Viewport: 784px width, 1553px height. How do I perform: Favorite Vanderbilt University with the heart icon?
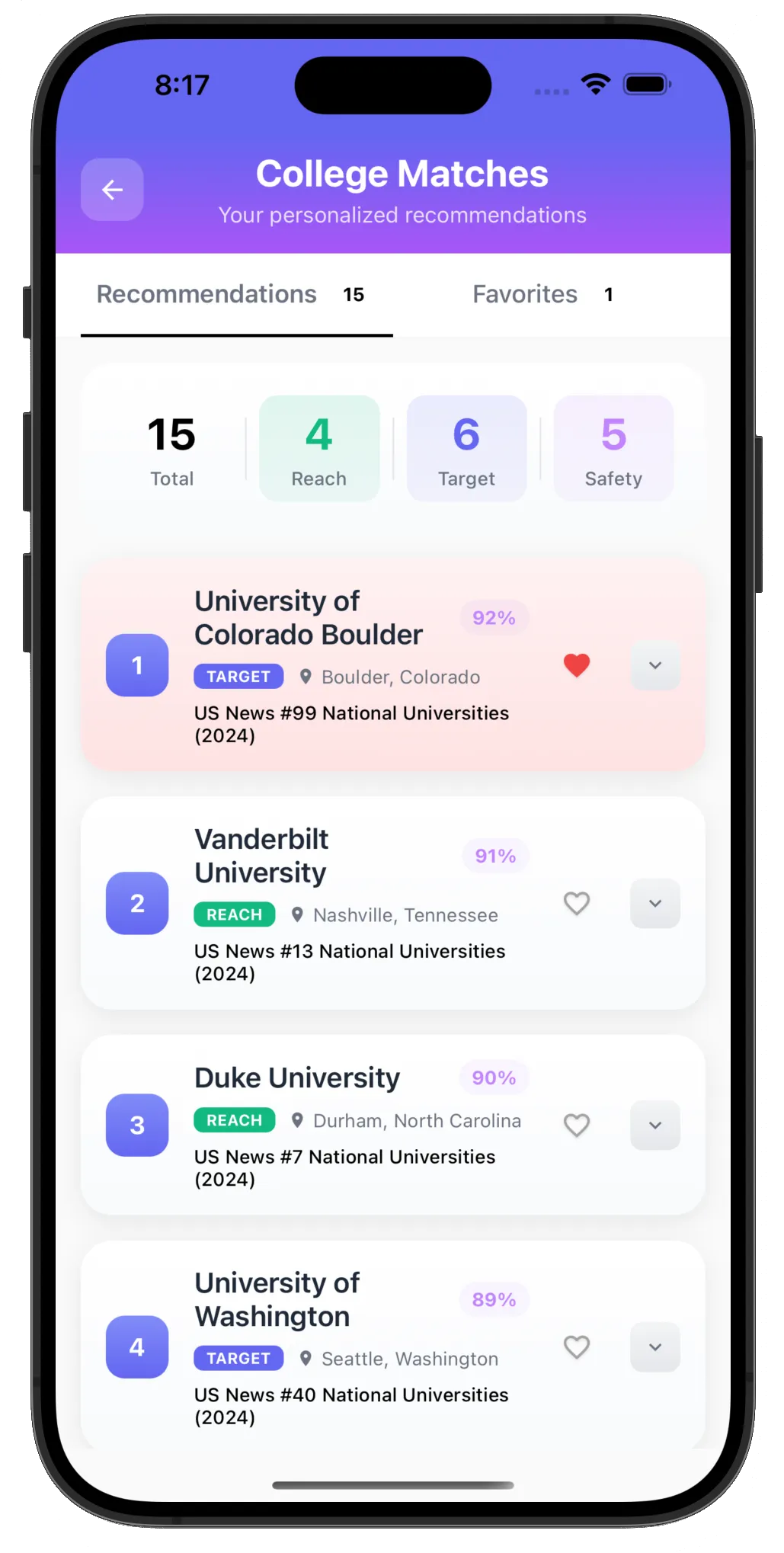pos(577,904)
